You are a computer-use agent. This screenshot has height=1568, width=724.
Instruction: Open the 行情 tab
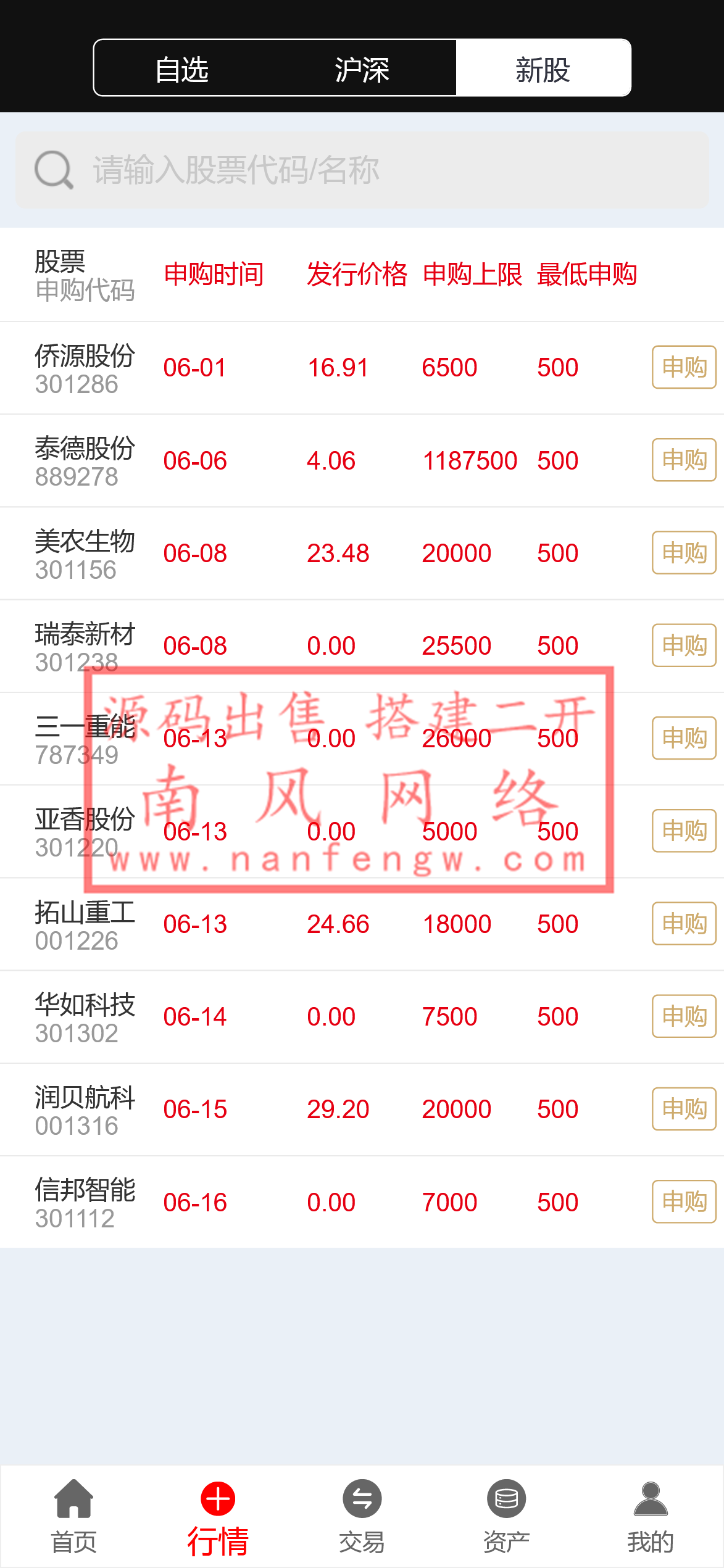point(218,1516)
